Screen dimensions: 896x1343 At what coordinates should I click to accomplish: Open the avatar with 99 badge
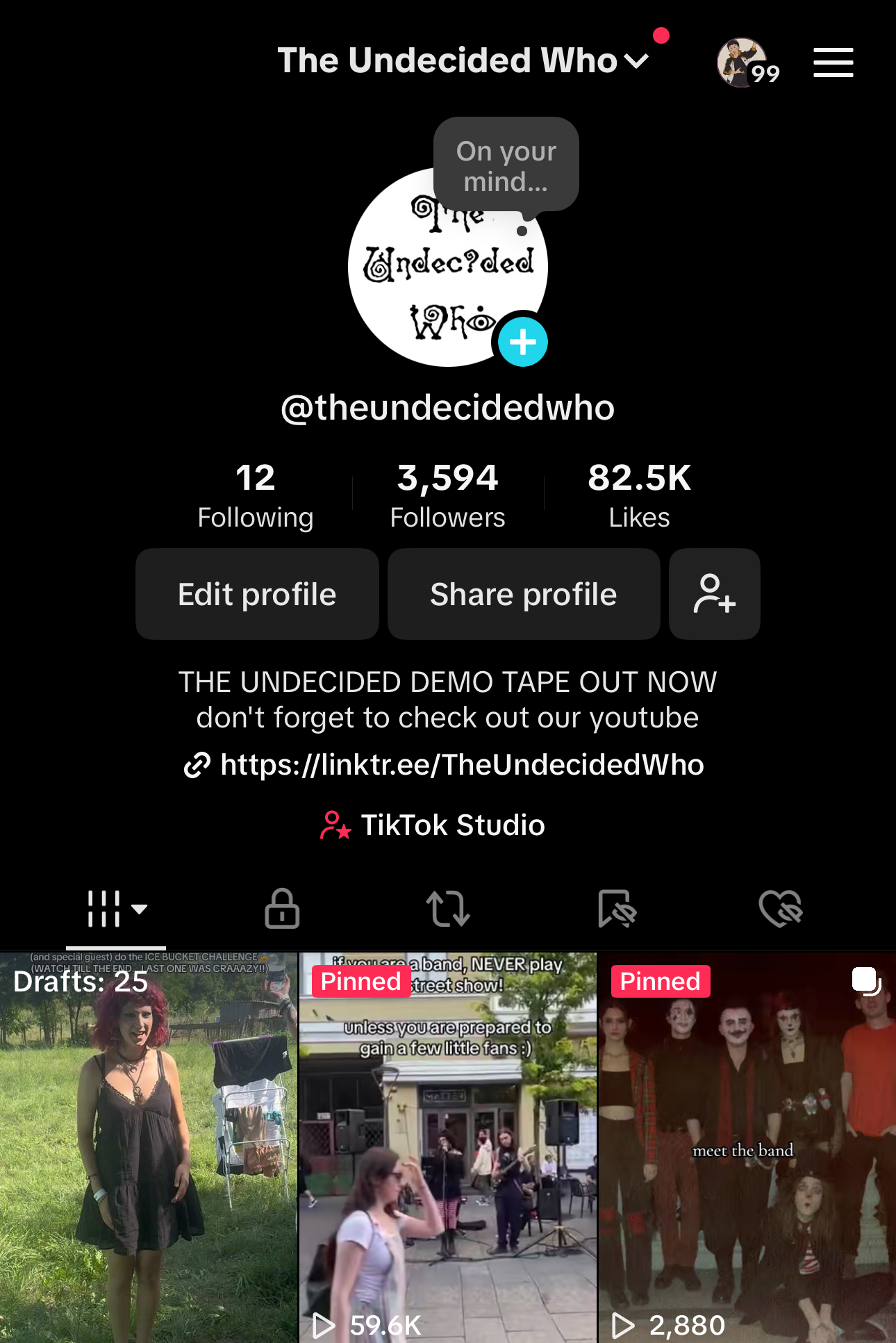point(744,63)
